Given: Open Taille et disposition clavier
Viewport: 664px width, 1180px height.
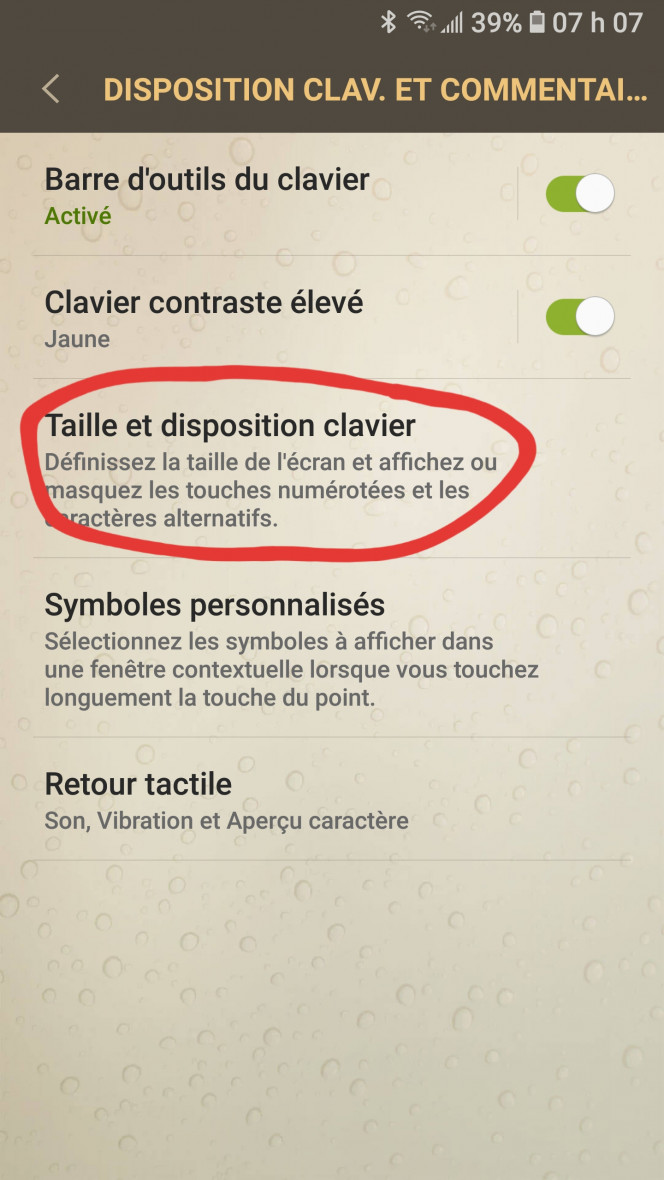Looking at the screenshot, I should tap(331, 467).
